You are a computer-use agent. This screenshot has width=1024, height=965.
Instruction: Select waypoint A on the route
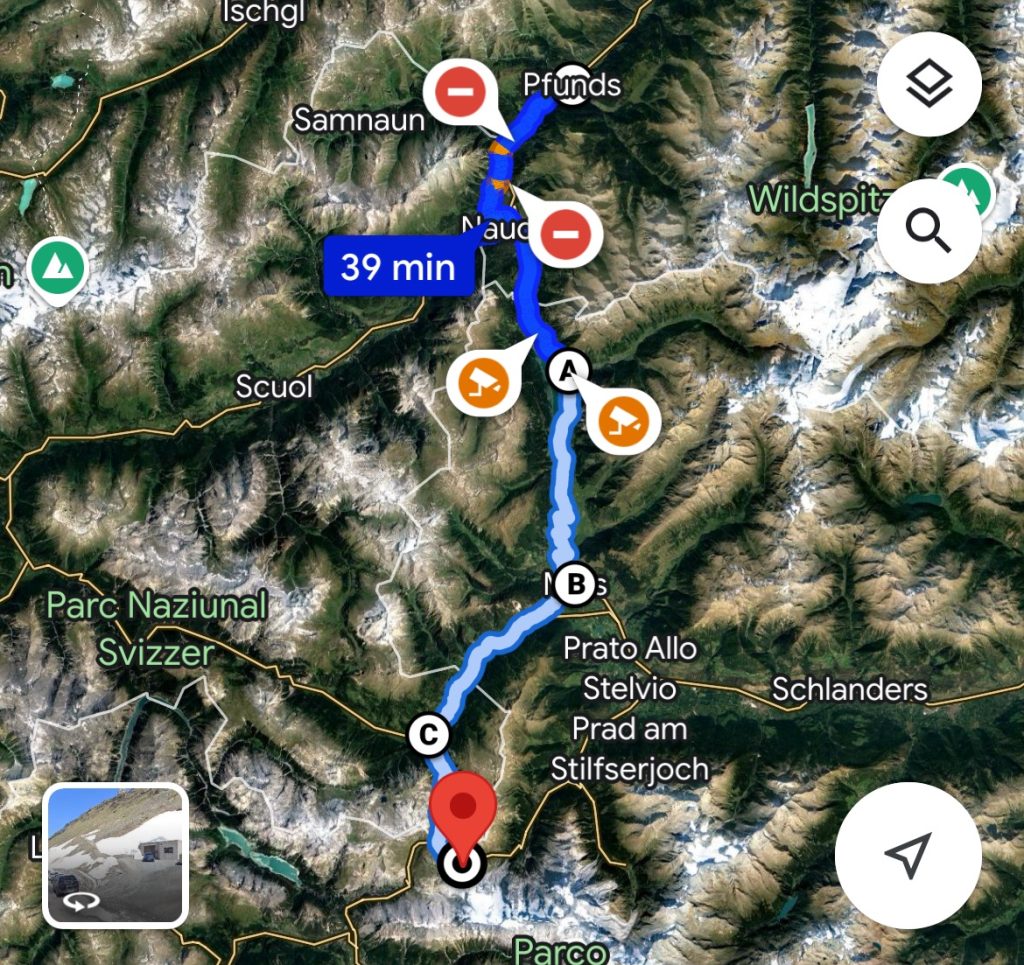[x=568, y=371]
